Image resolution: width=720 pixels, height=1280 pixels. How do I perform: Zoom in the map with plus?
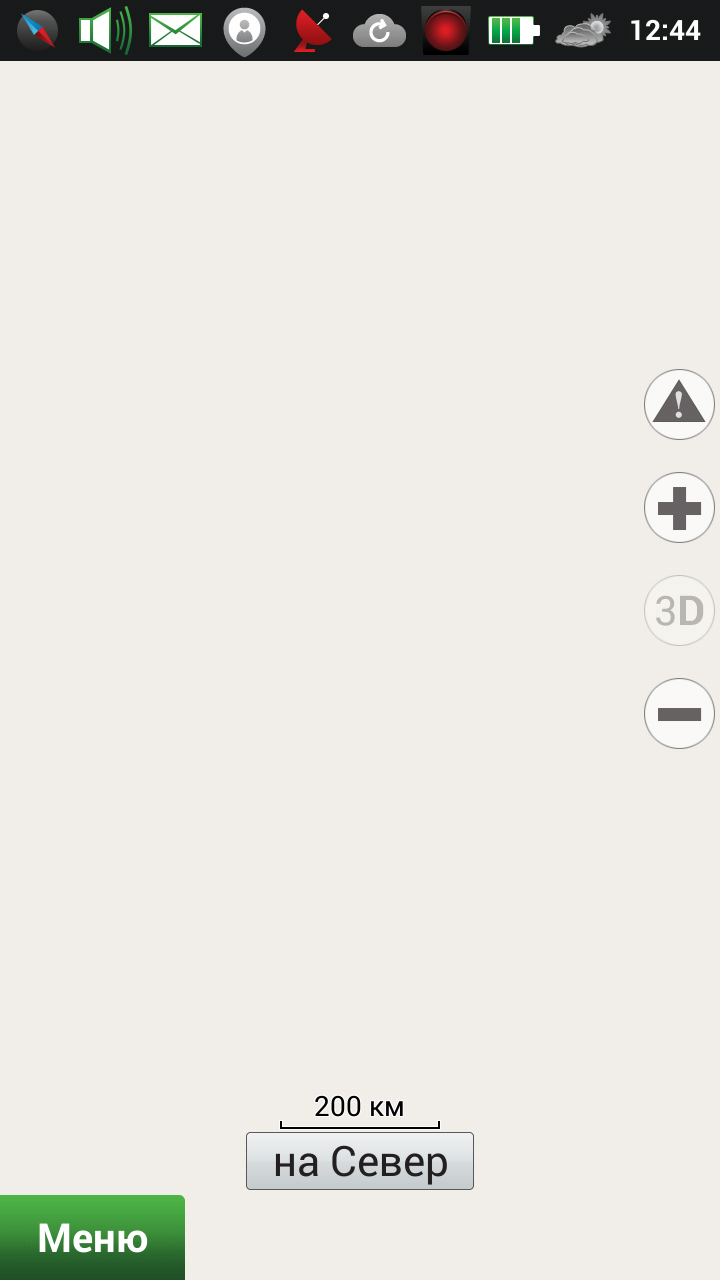point(679,508)
